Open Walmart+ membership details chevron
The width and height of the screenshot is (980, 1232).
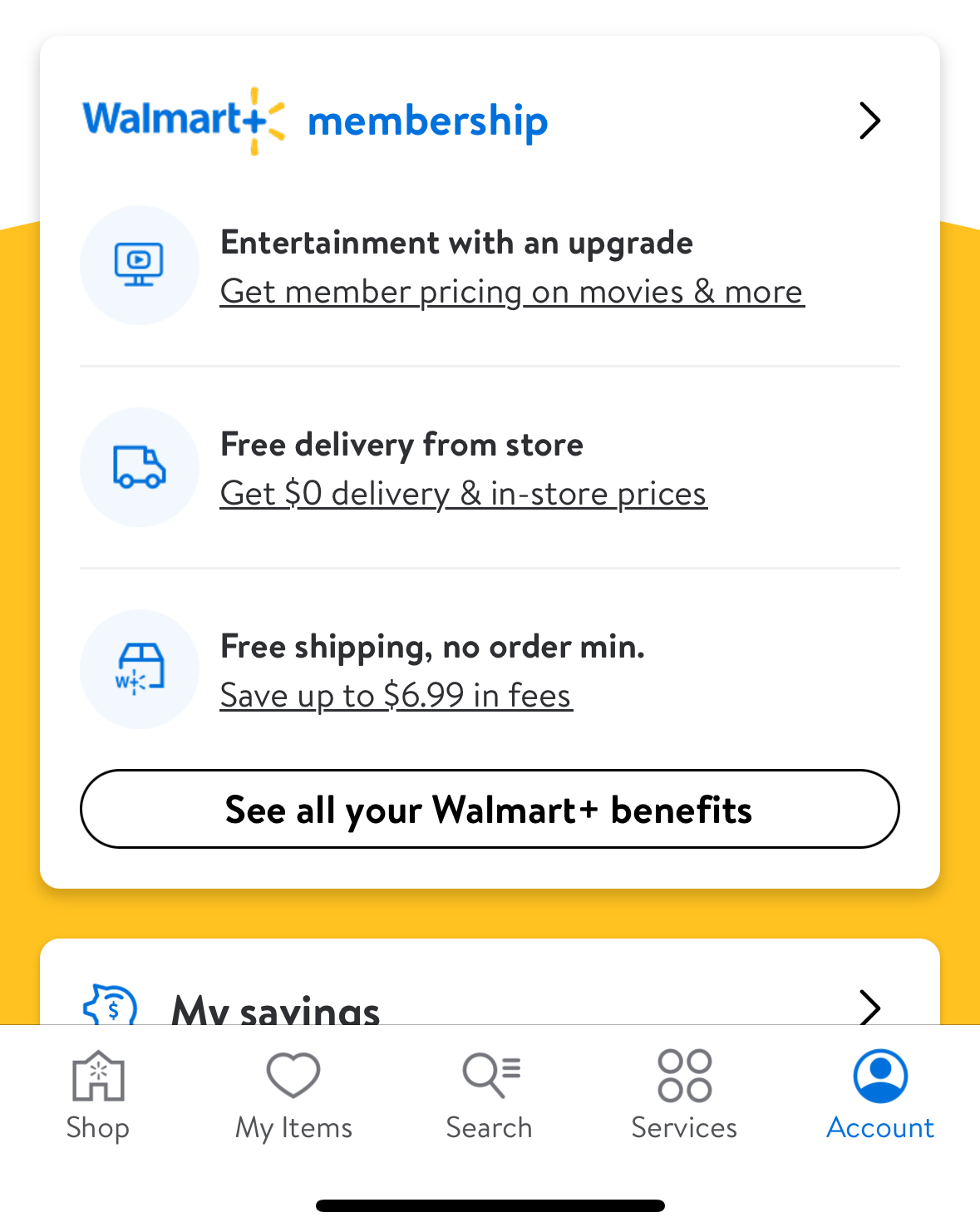869,121
